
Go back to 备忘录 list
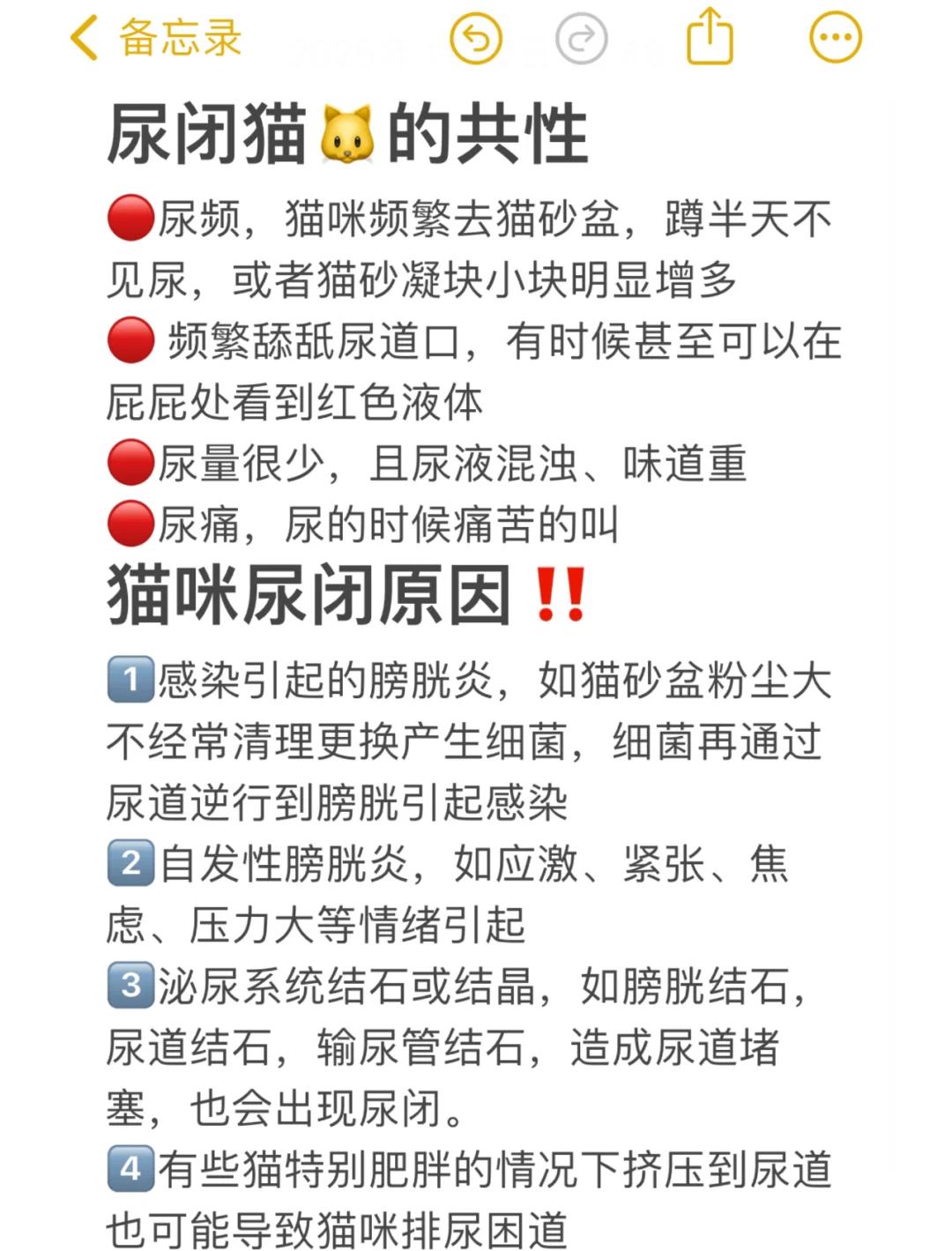click(x=155, y=39)
